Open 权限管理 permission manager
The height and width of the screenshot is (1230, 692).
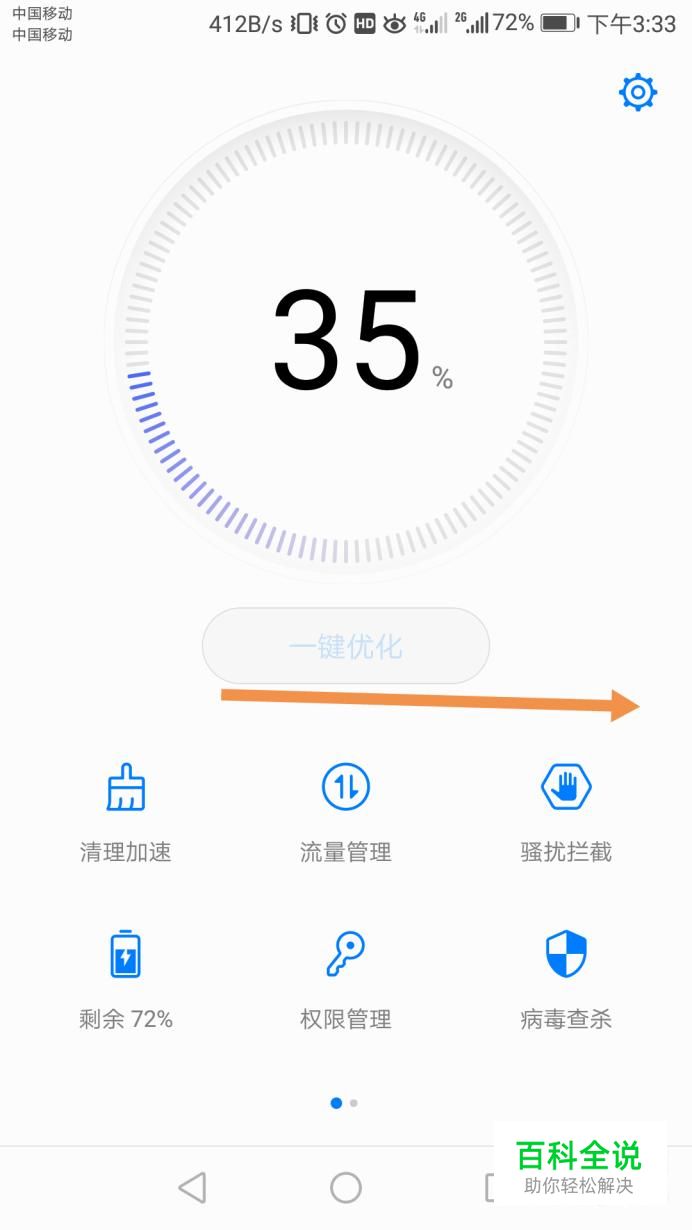(x=346, y=980)
